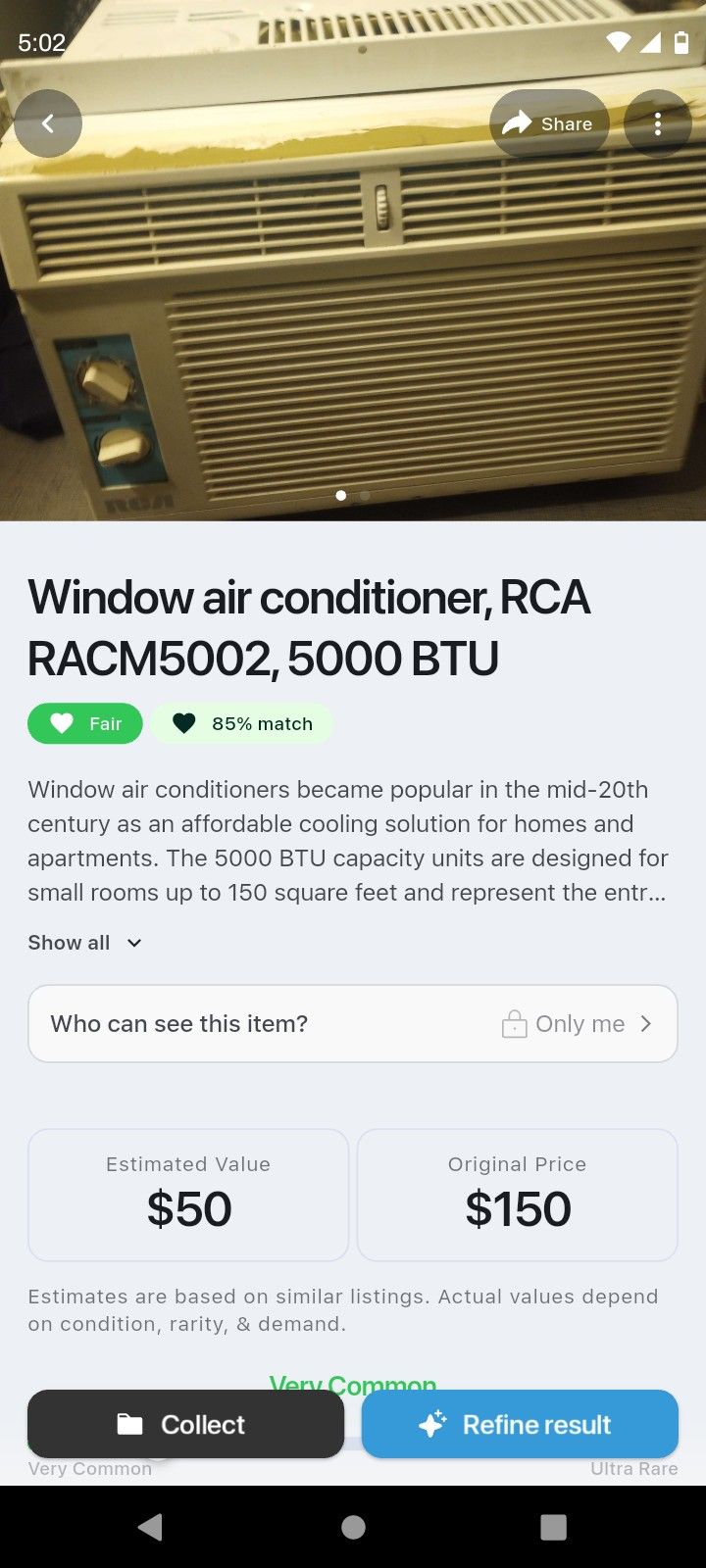Open the three-dot overflow menu
Viewport: 706px width, 1568px height.
pyautogui.click(x=658, y=123)
